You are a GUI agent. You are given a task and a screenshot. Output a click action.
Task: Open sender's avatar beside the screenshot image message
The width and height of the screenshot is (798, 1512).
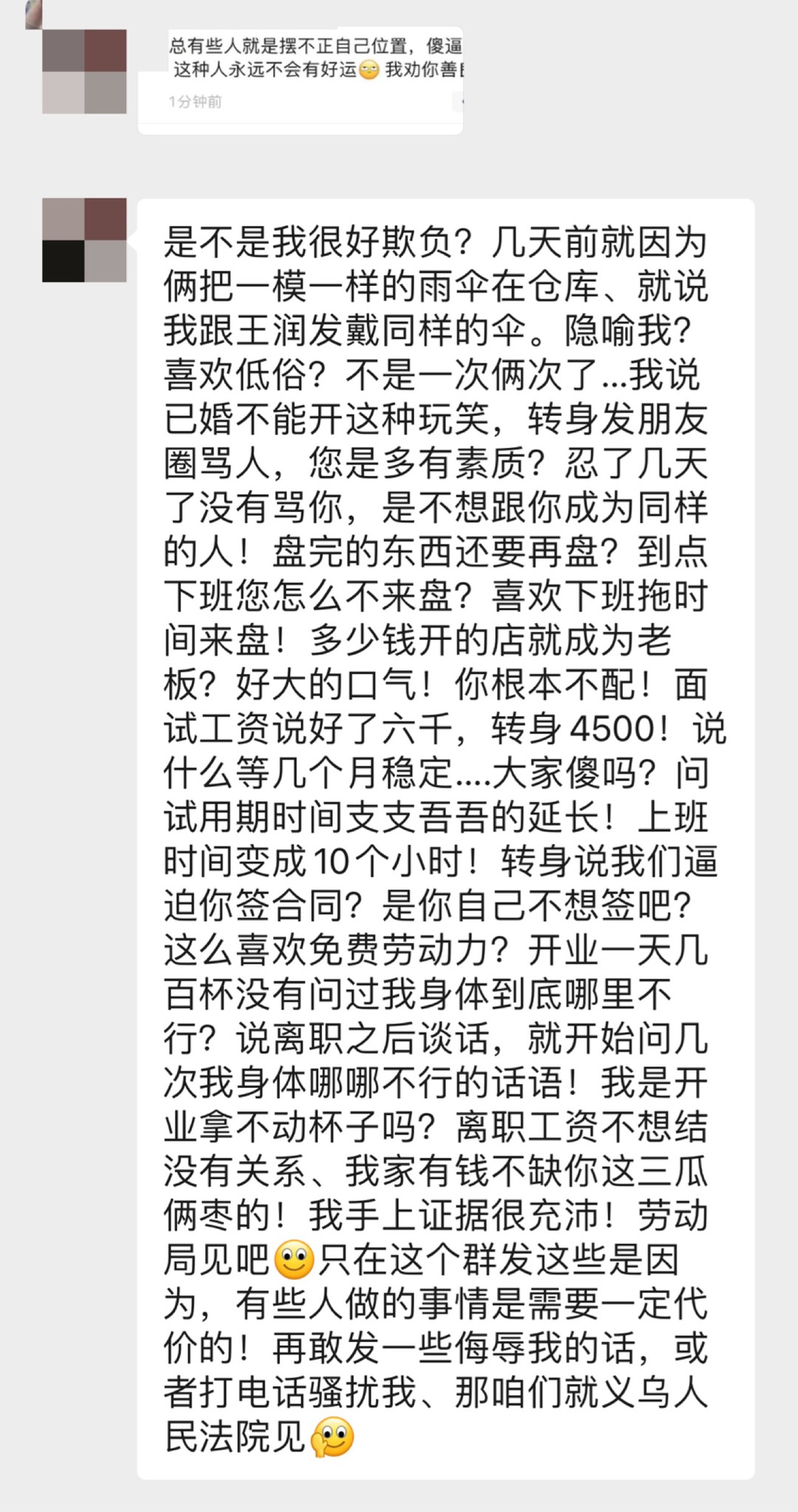tap(84, 72)
